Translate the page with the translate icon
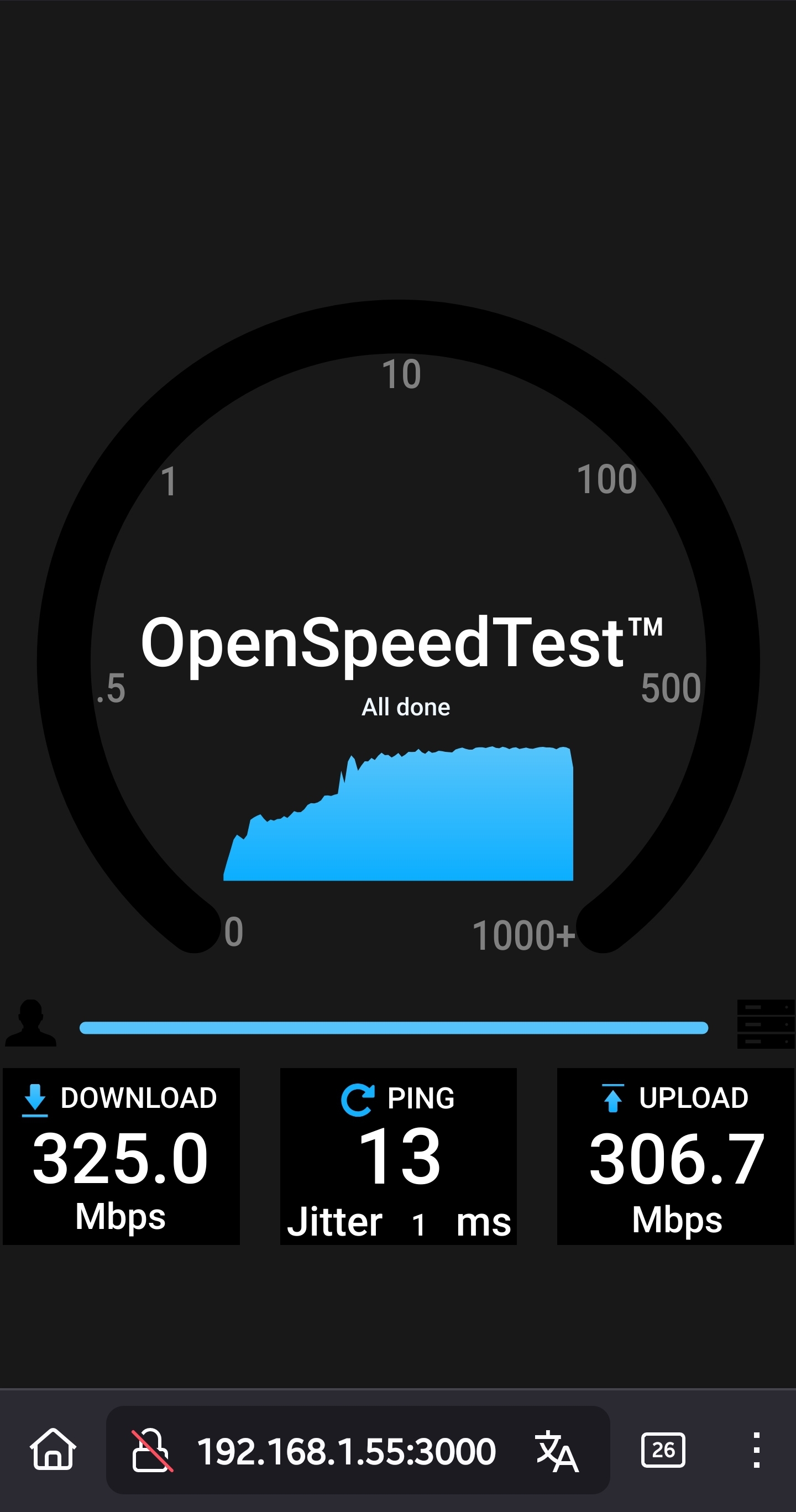 [557, 1452]
